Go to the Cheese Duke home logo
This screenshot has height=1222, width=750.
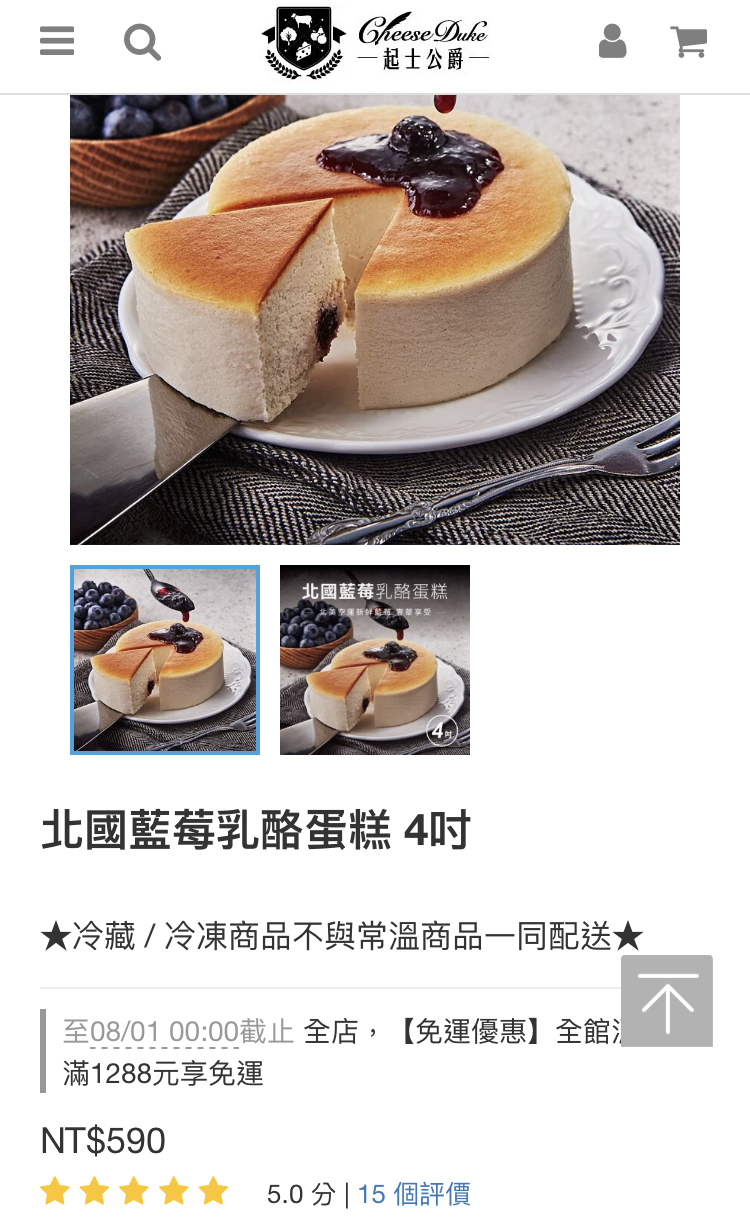pyautogui.click(x=375, y=43)
